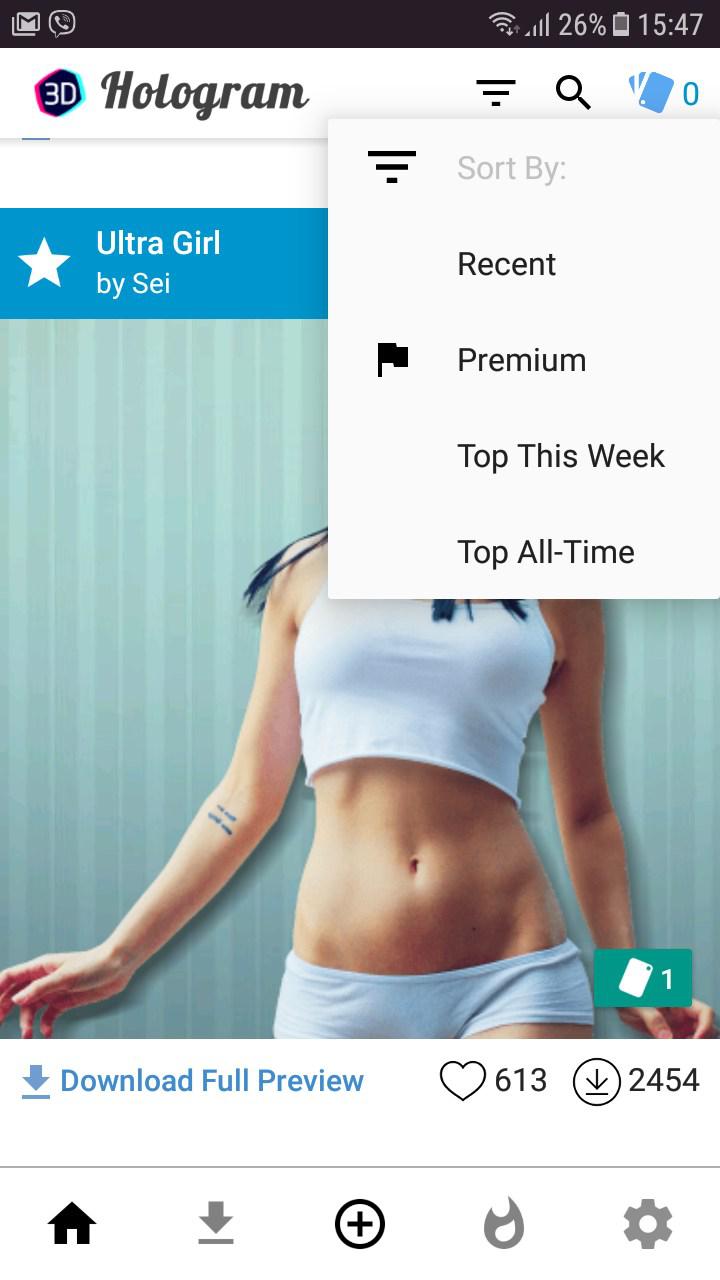Create a new hologram with plus

pyautogui.click(x=360, y=1224)
